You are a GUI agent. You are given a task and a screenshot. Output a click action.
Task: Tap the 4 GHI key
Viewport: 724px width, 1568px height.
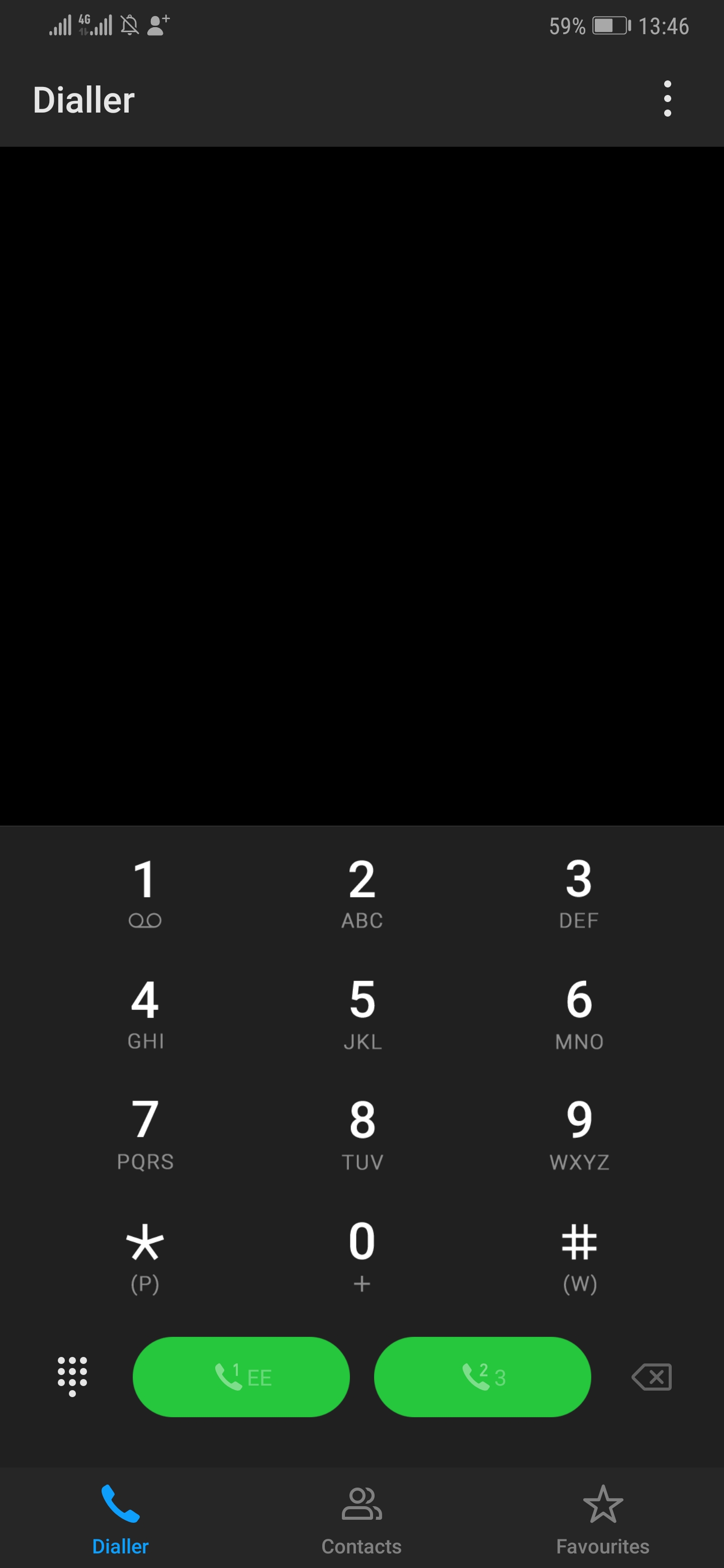[145, 1012]
